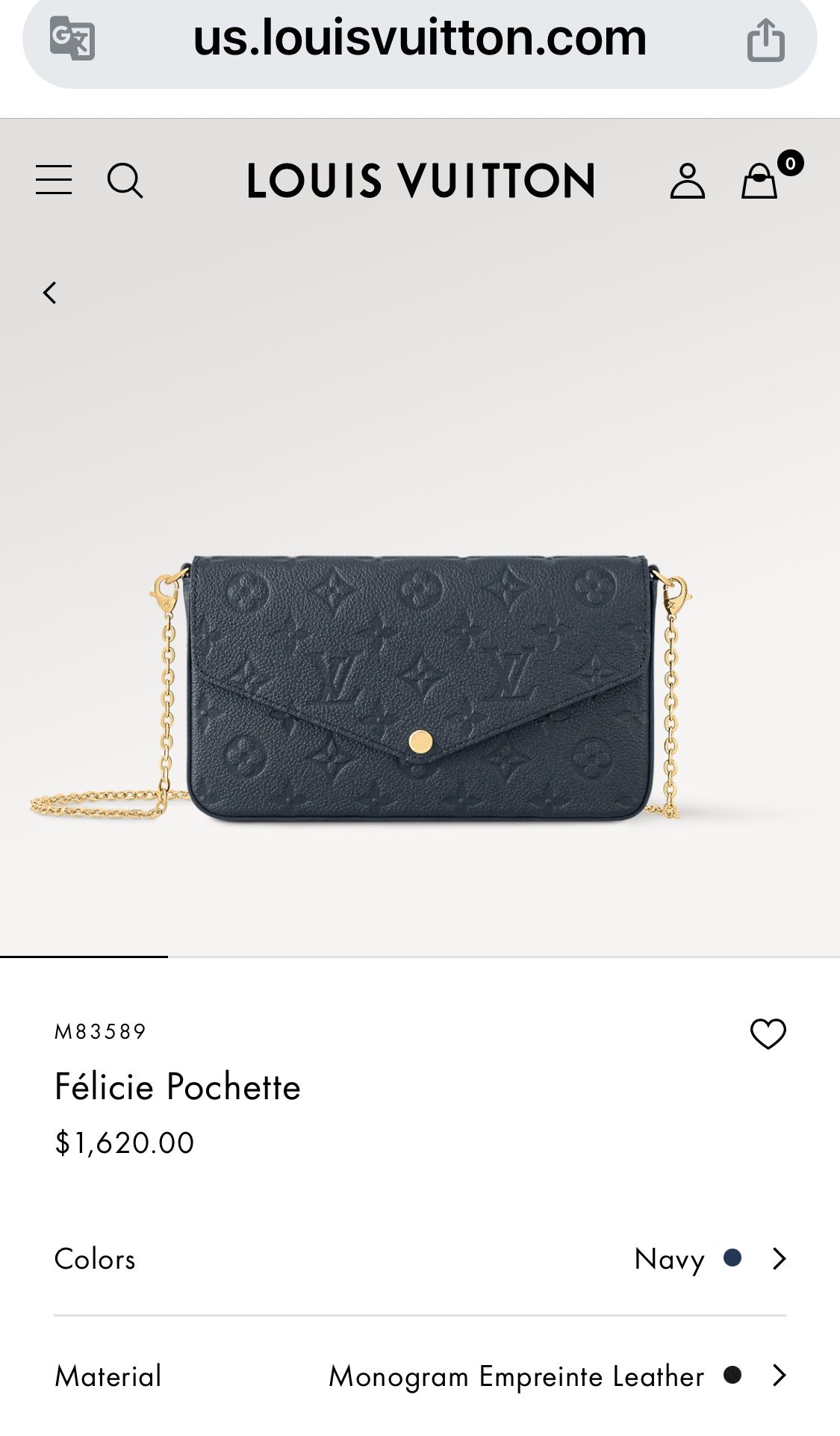This screenshot has height=1436, width=840.
Task: Share this page from the address bar
Action: point(766,40)
